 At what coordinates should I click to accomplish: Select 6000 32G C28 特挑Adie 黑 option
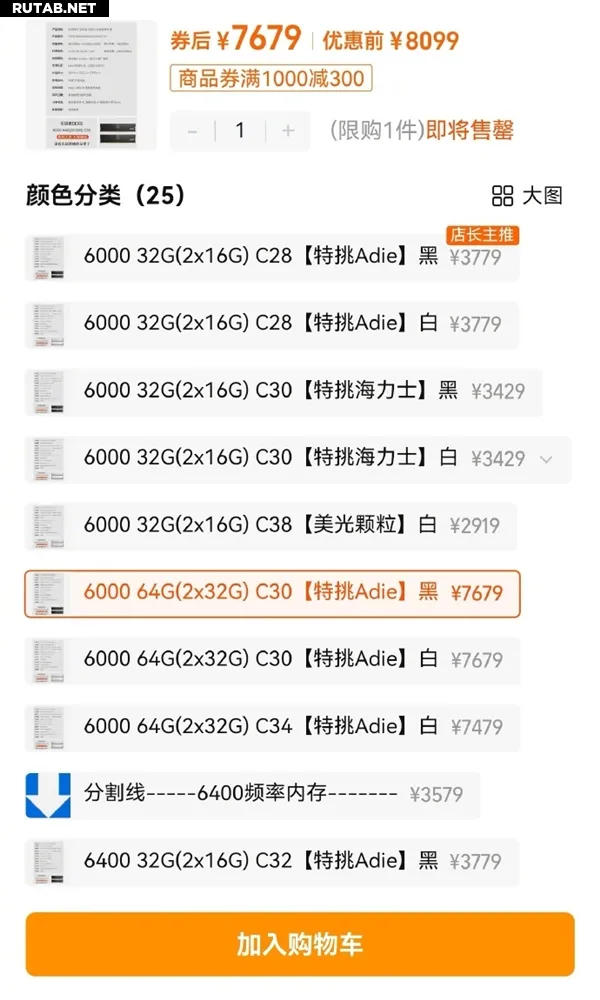270,257
